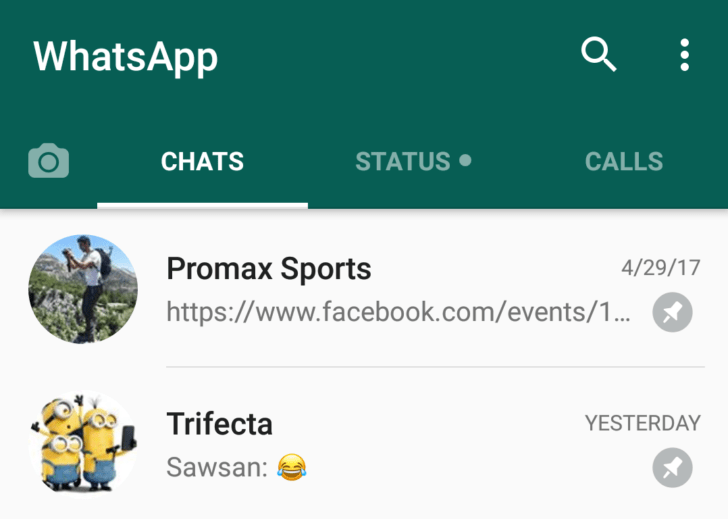Open the search icon
The height and width of the screenshot is (519, 728).
[x=598, y=55]
